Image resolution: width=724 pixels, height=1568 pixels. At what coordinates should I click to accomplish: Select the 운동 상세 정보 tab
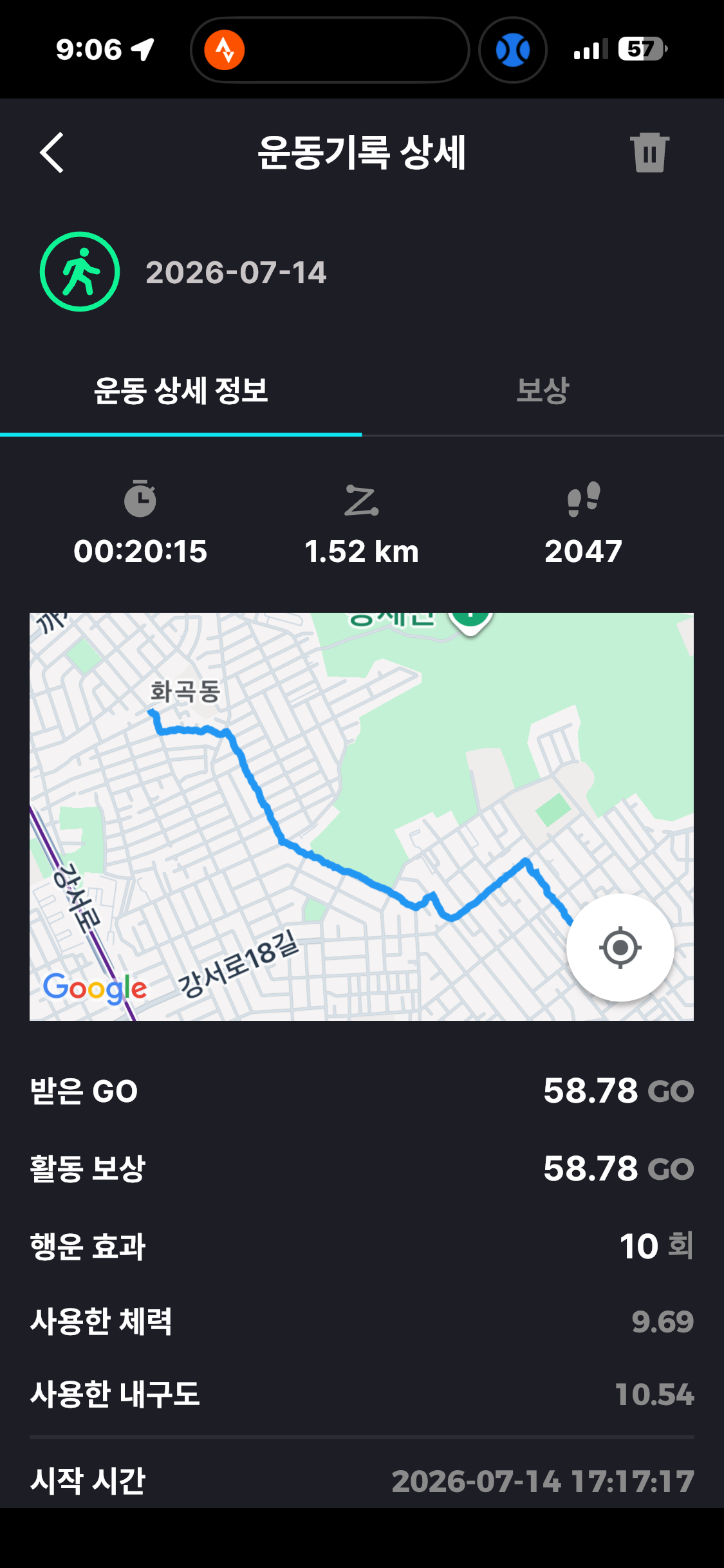coord(181,391)
